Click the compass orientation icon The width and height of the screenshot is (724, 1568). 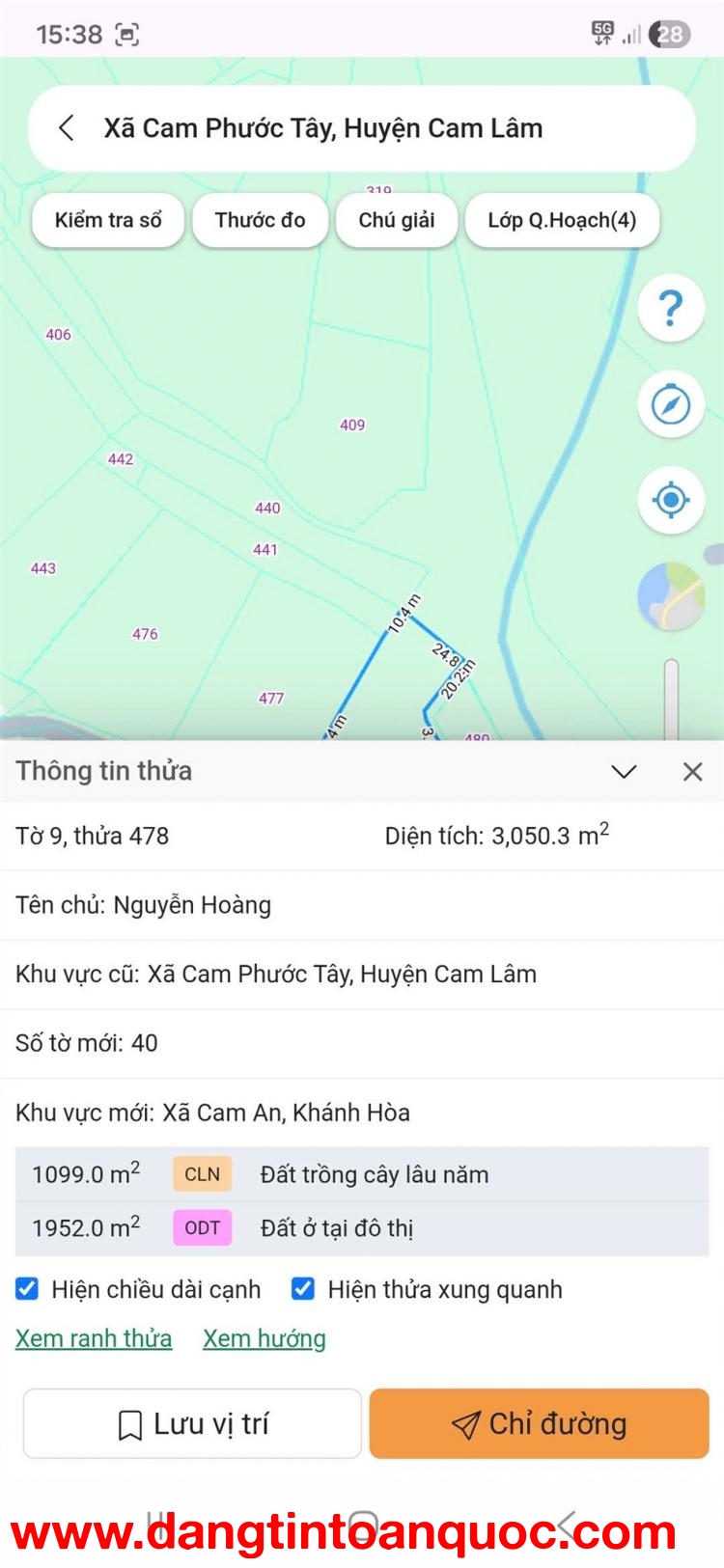click(672, 404)
